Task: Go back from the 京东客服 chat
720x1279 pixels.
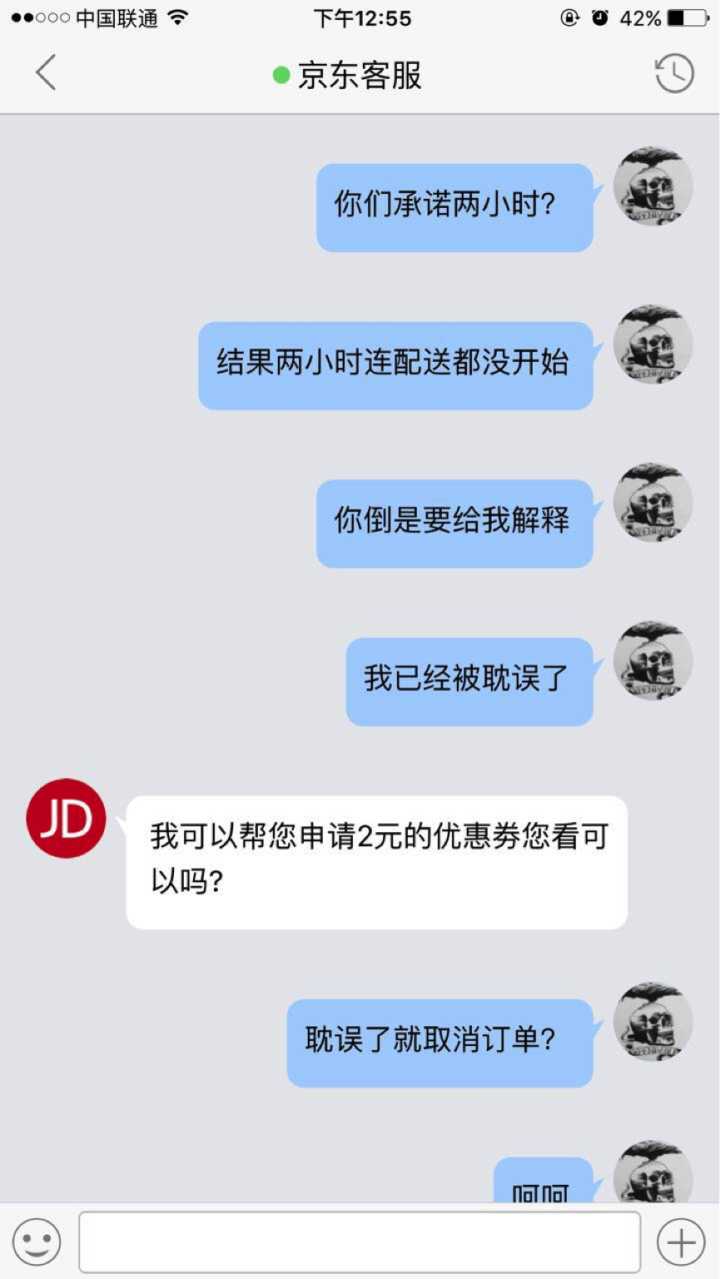Action: (x=45, y=73)
